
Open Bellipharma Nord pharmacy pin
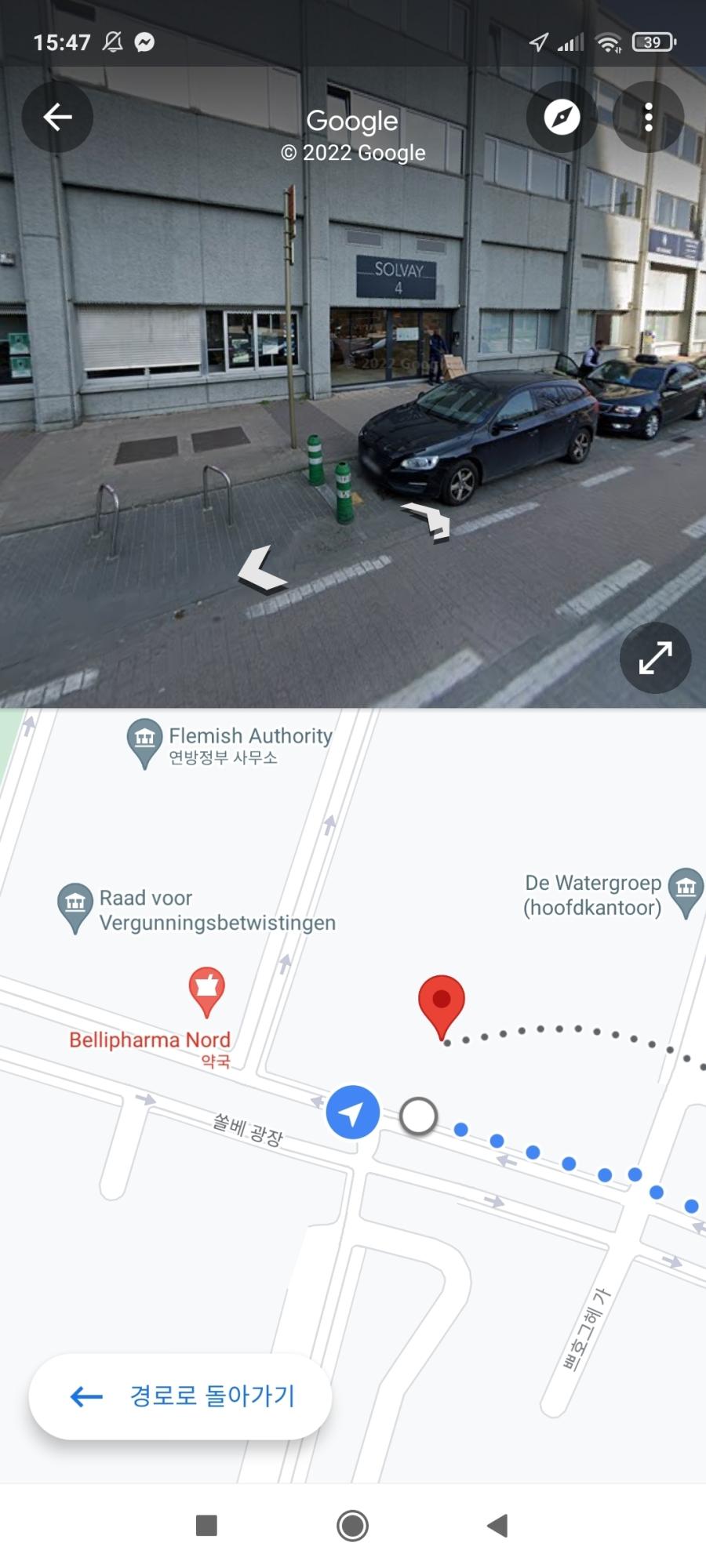pos(206,989)
